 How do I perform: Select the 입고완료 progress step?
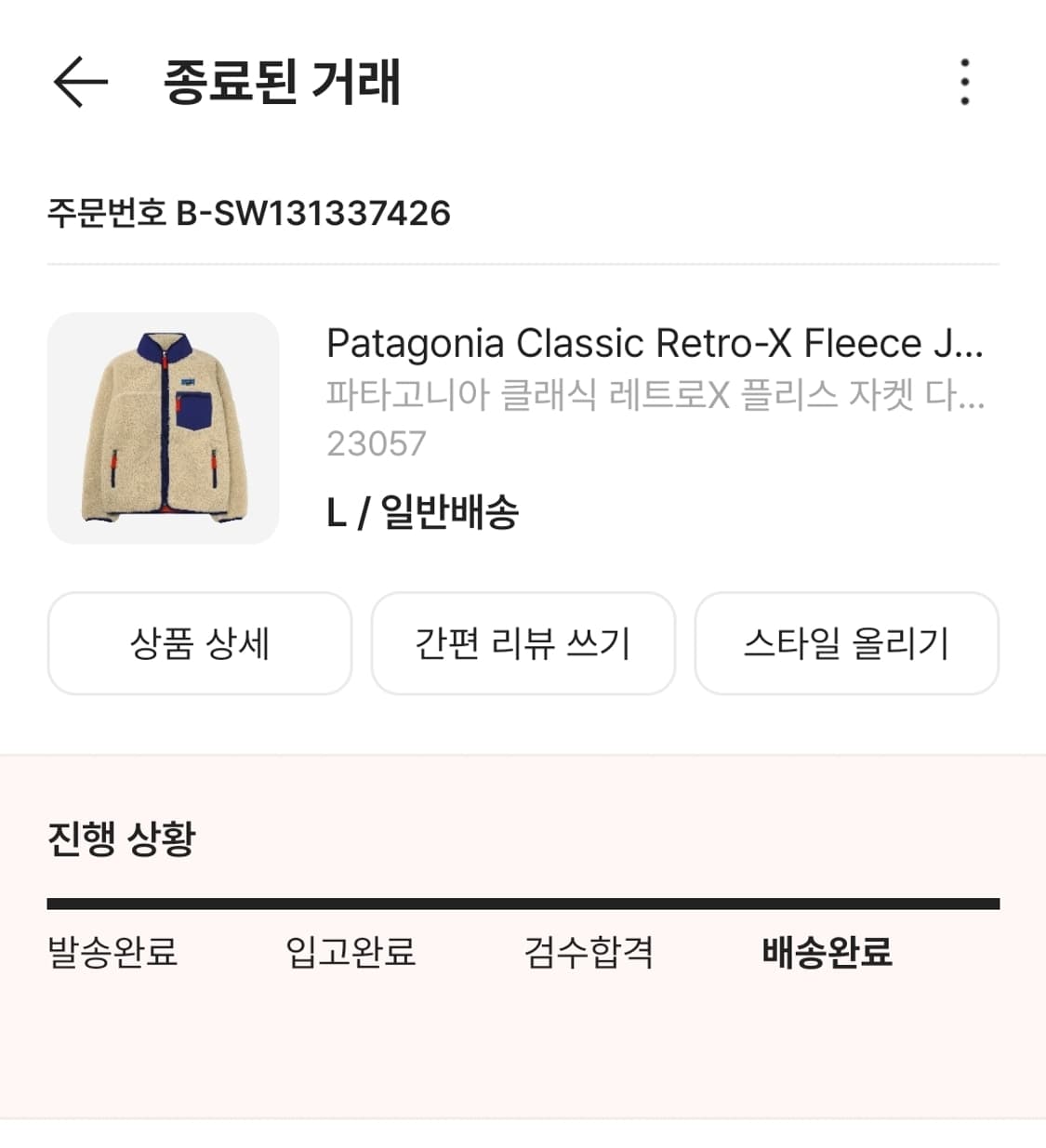pyautogui.click(x=351, y=953)
